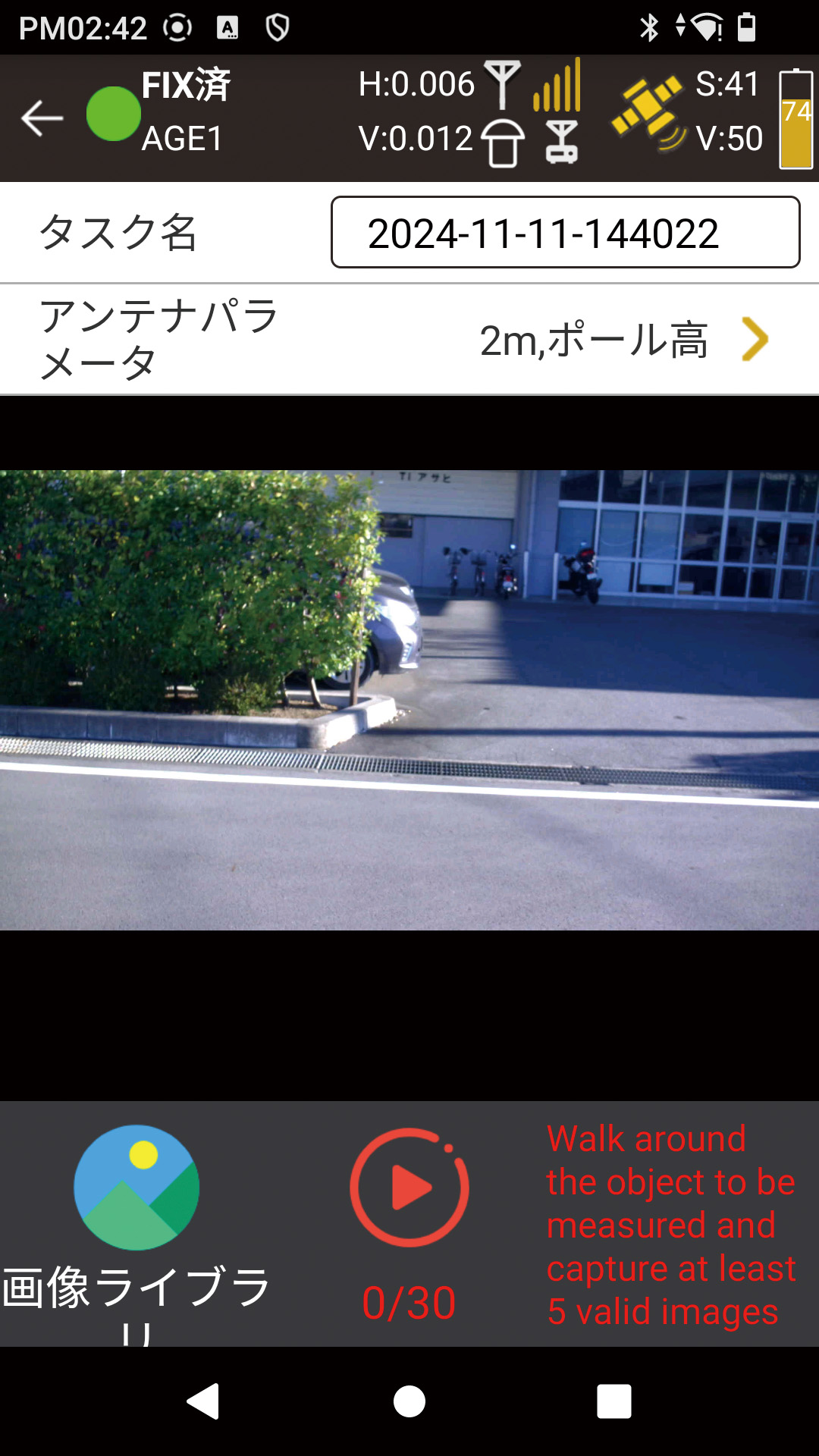Start capture with the red play button
Viewport: 819px width, 1456px height.
[x=409, y=1188]
